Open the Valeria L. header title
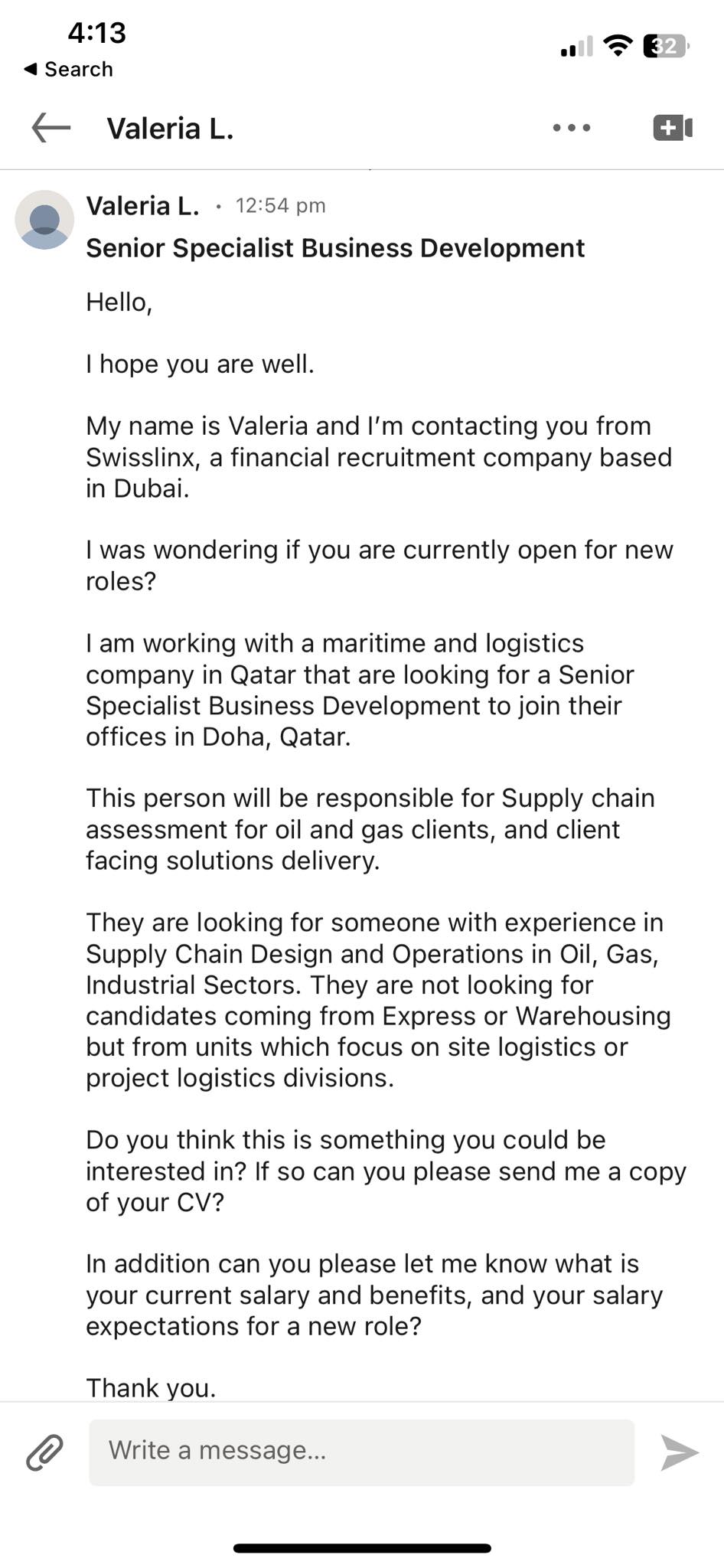The image size is (724, 1568). click(170, 129)
